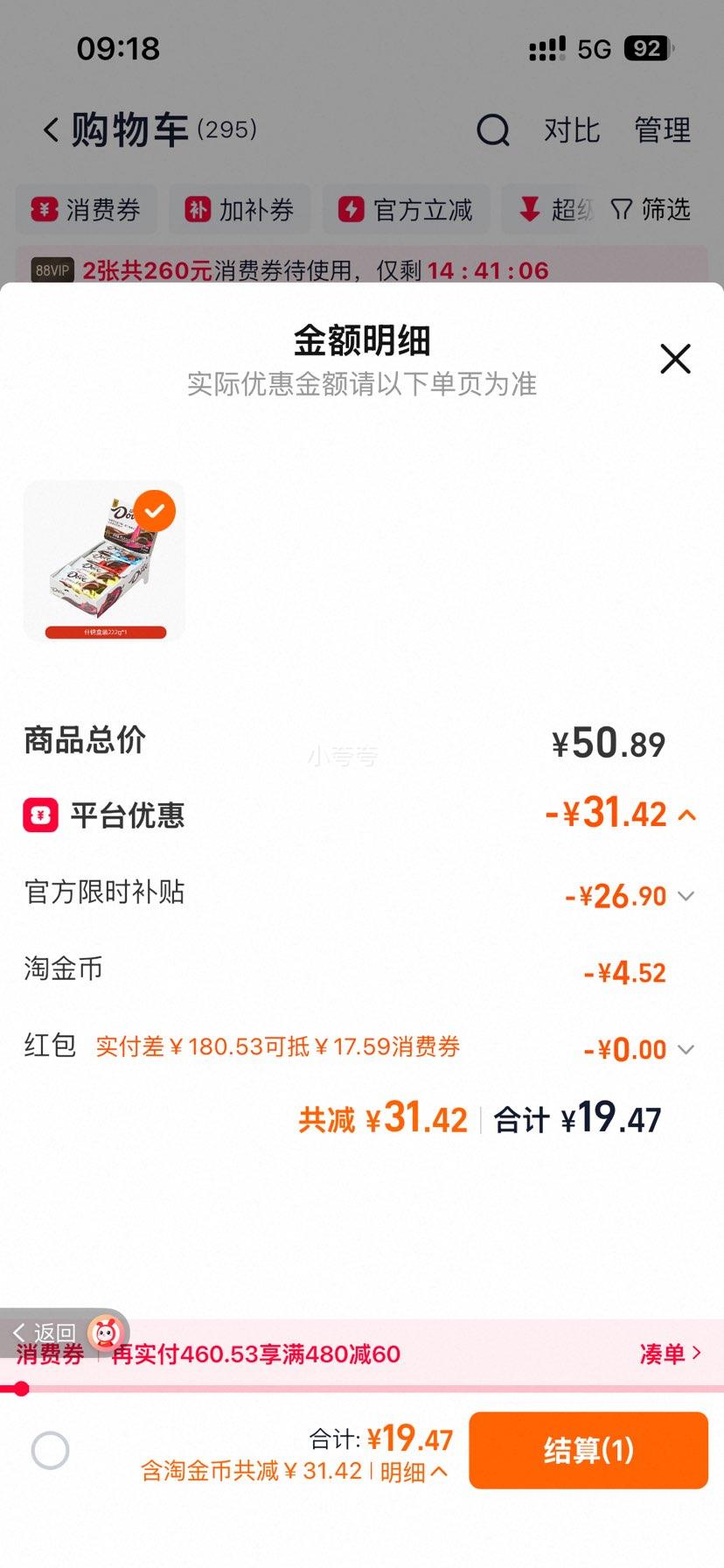The height and width of the screenshot is (1568, 724).
Task: Tap 结算(1) to checkout
Action: coord(588,1450)
